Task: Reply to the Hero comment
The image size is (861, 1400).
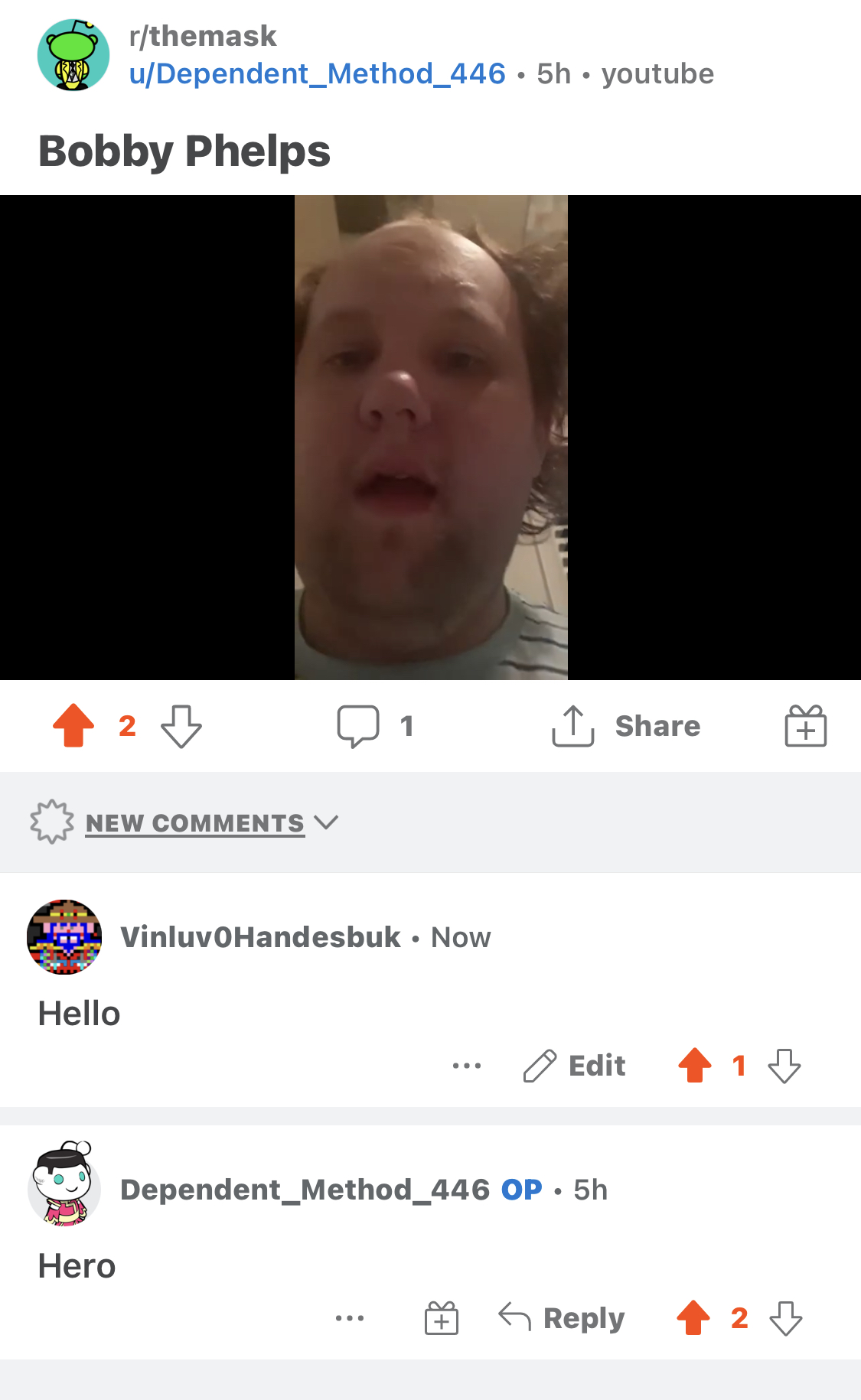Action: 562,1318
